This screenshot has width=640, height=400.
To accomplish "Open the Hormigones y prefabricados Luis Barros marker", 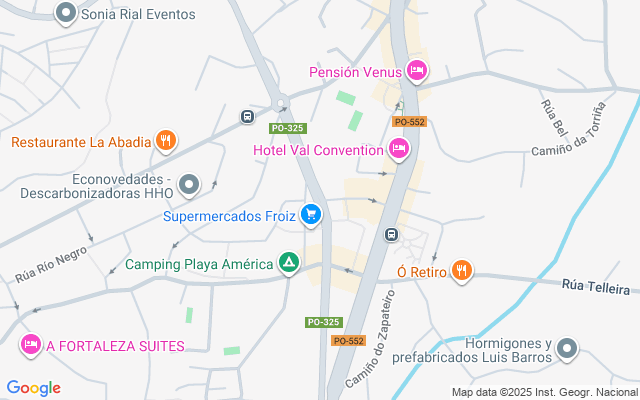I will 567,349.
